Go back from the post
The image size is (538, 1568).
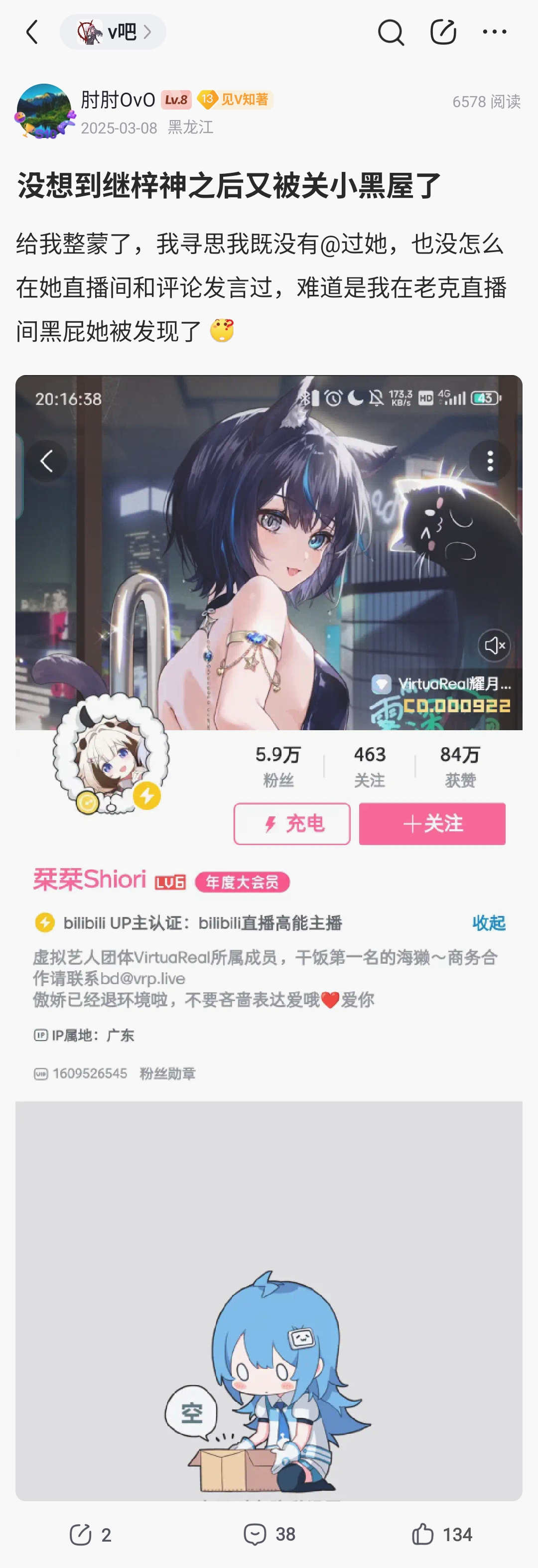tap(32, 32)
